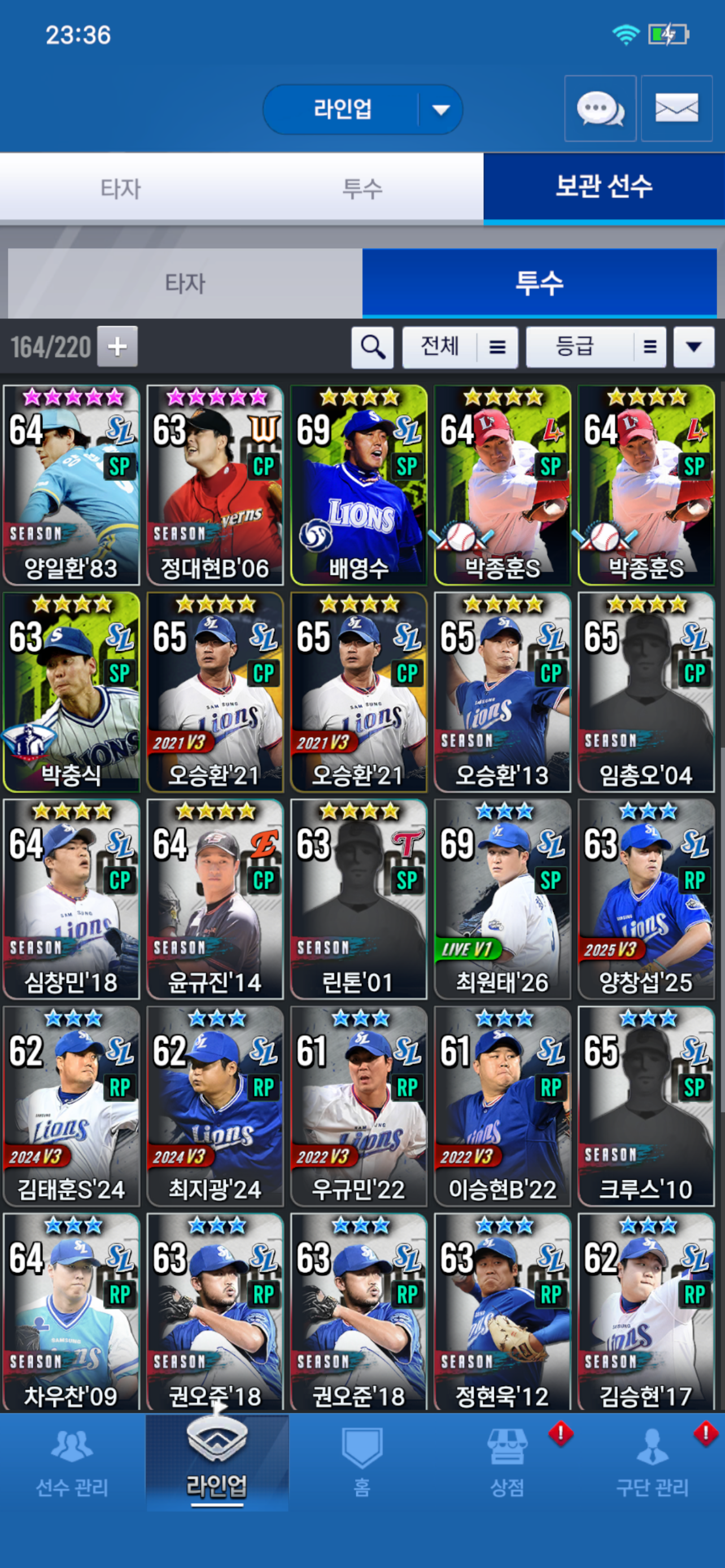Search stored players with the magnifier

point(372,347)
